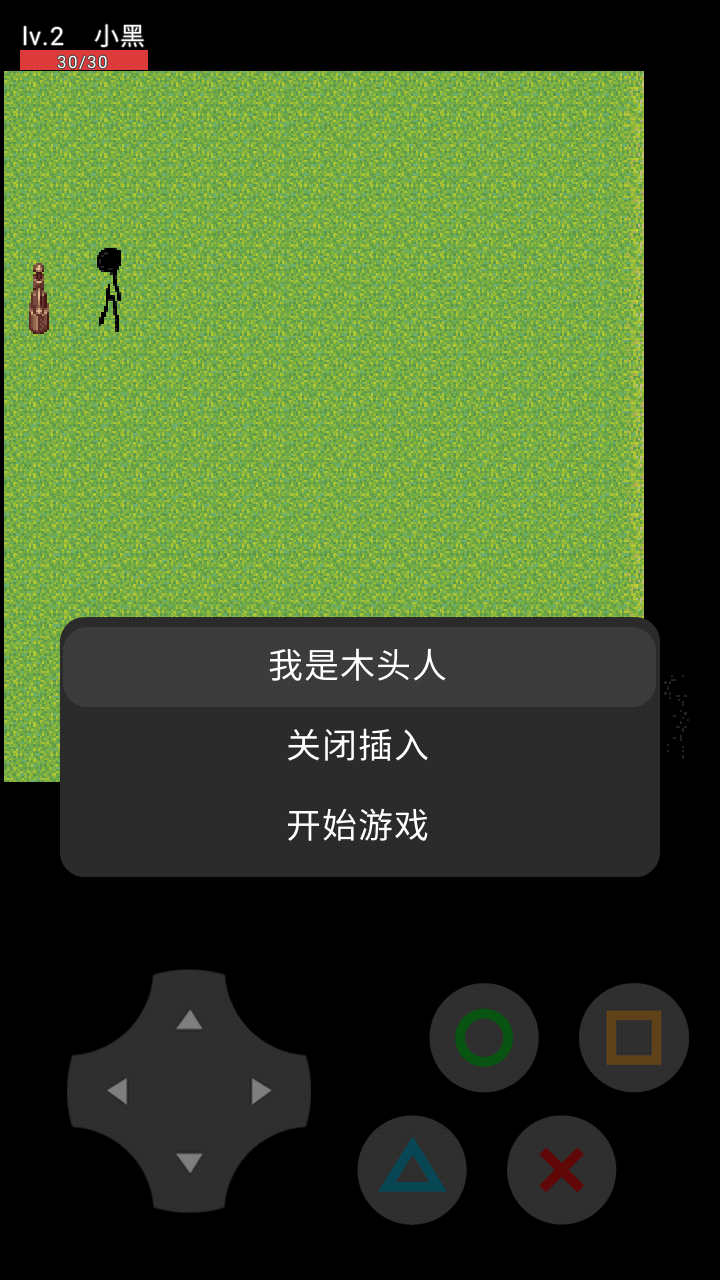Tap the D-pad down arrow
Image resolution: width=720 pixels, height=1280 pixels.
pos(189,1163)
